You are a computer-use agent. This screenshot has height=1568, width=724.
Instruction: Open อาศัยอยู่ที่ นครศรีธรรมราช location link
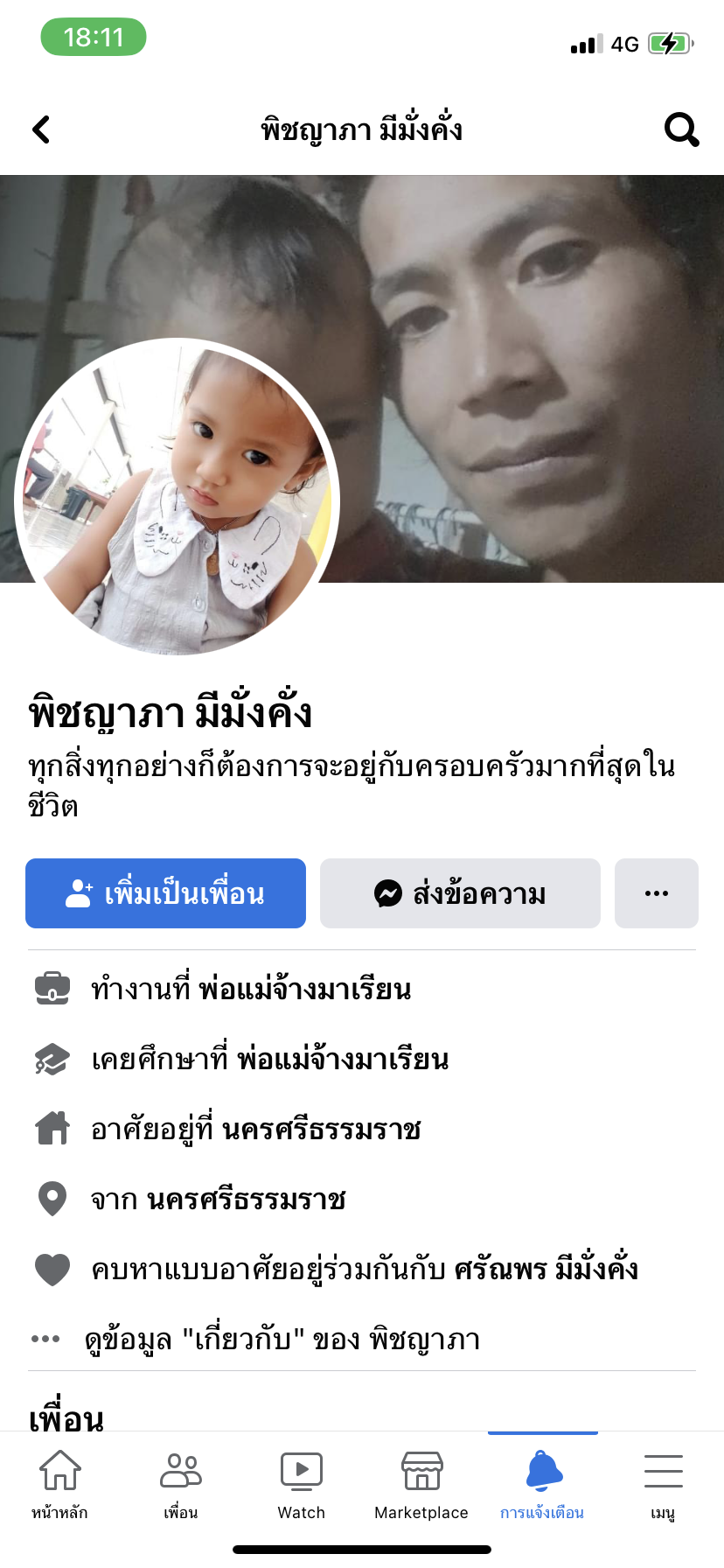point(321,1130)
